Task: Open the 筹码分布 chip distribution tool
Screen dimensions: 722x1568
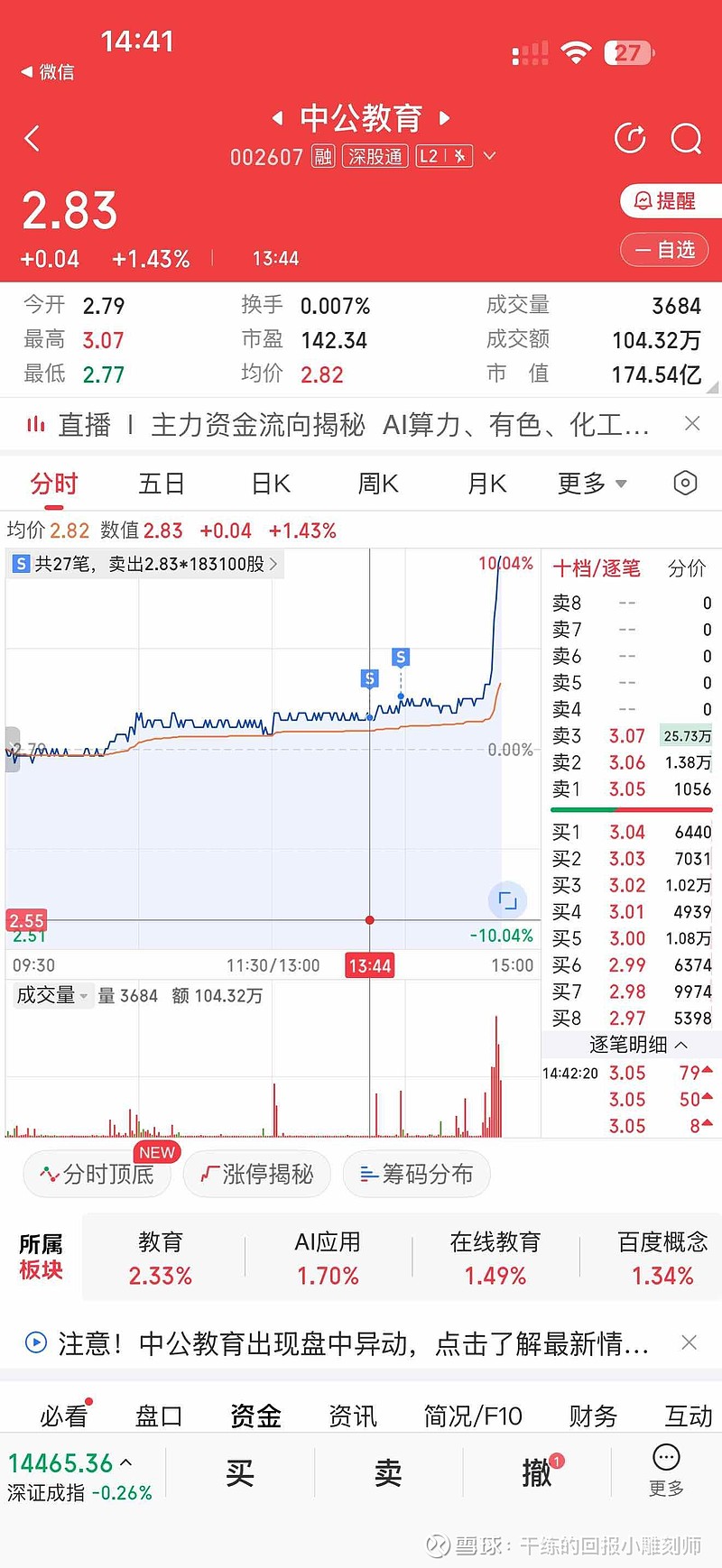Action: (x=416, y=1174)
